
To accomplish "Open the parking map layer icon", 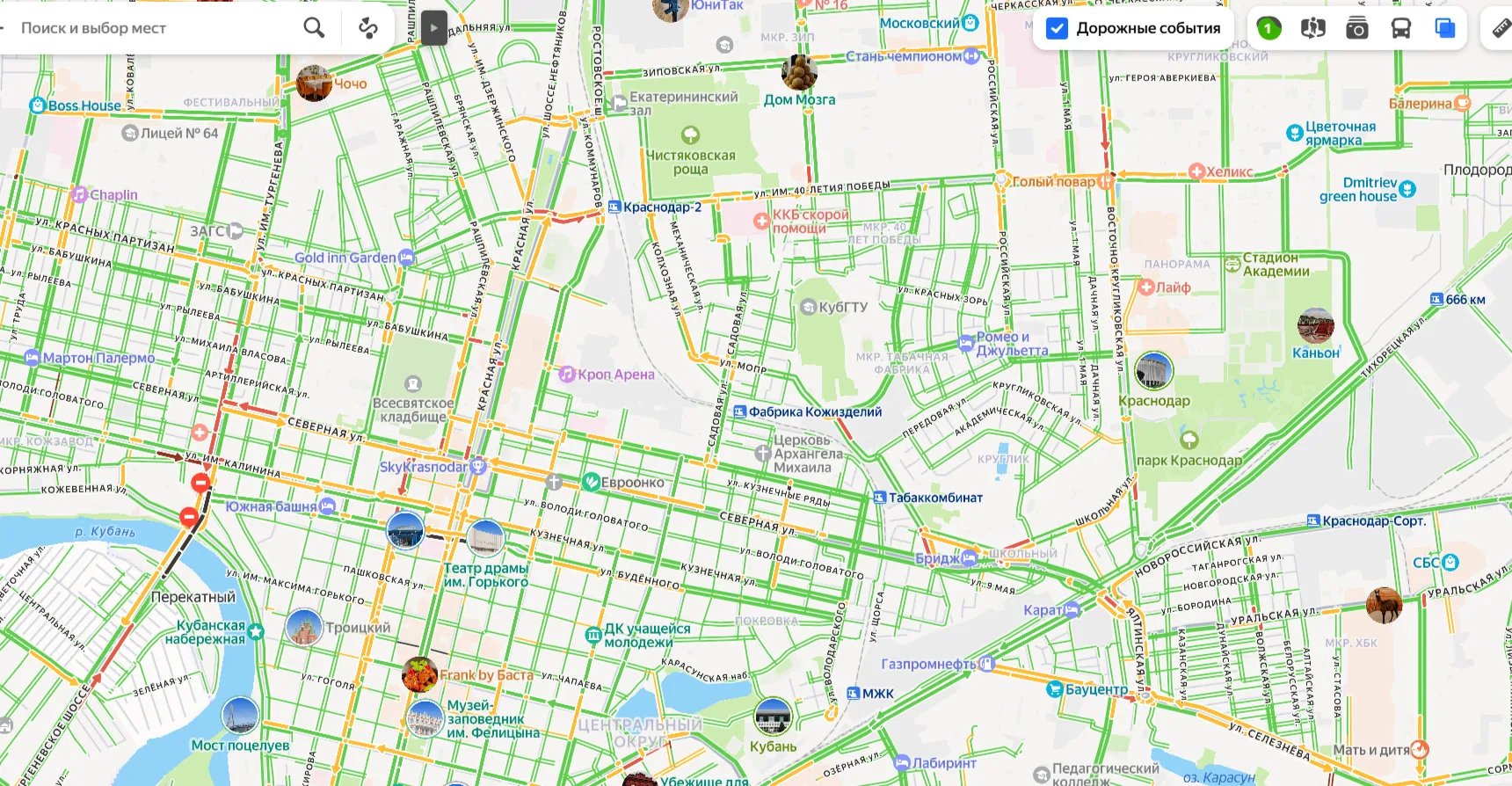I will 1312,28.
